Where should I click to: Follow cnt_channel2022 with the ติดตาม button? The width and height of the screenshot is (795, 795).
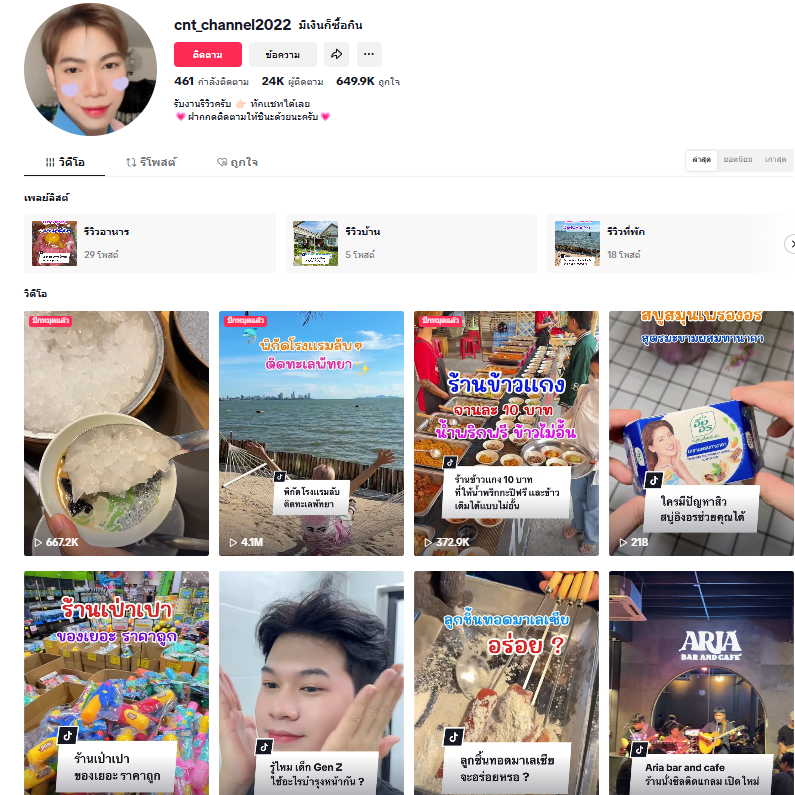point(207,54)
